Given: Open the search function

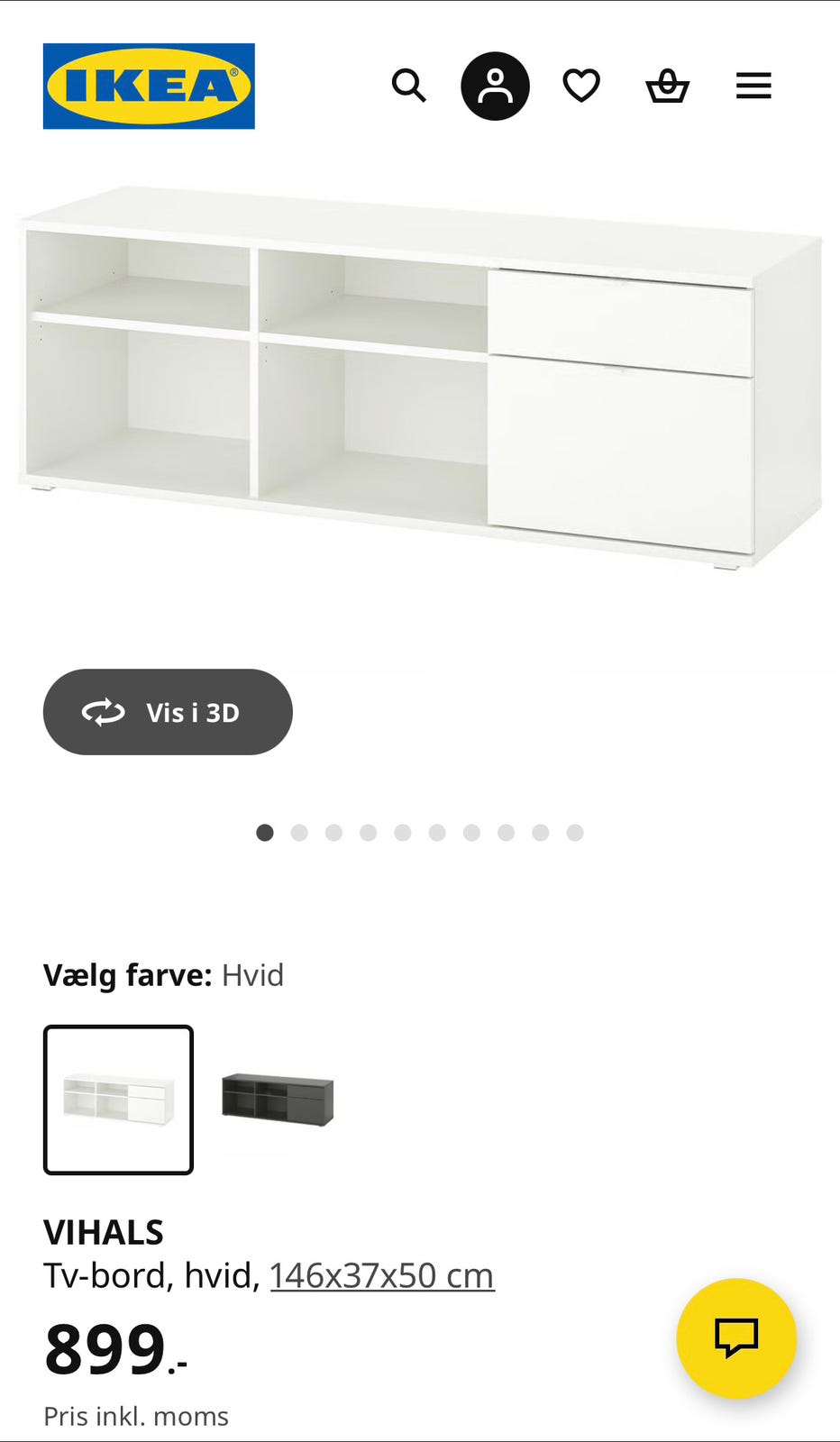Looking at the screenshot, I should [409, 86].
